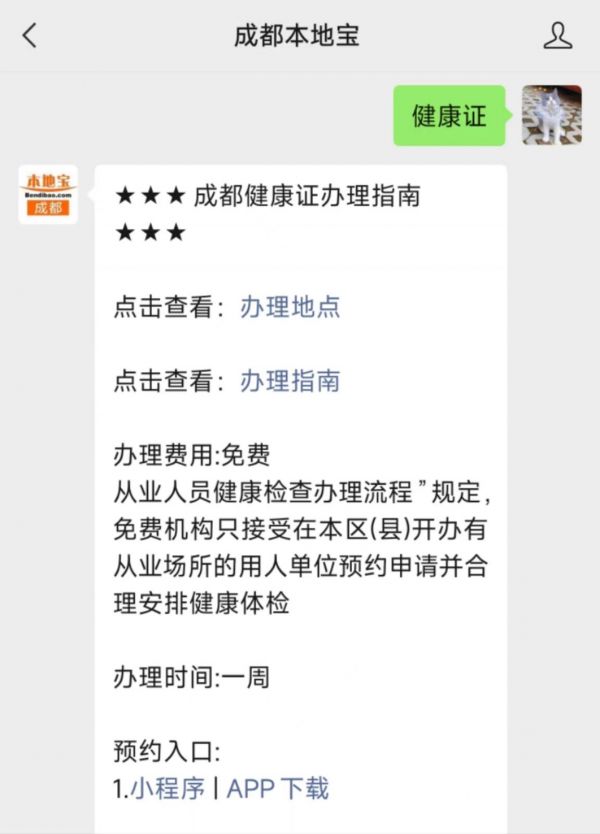Tap my own cat avatar
Screen dimensions: 600x834
point(551,115)
